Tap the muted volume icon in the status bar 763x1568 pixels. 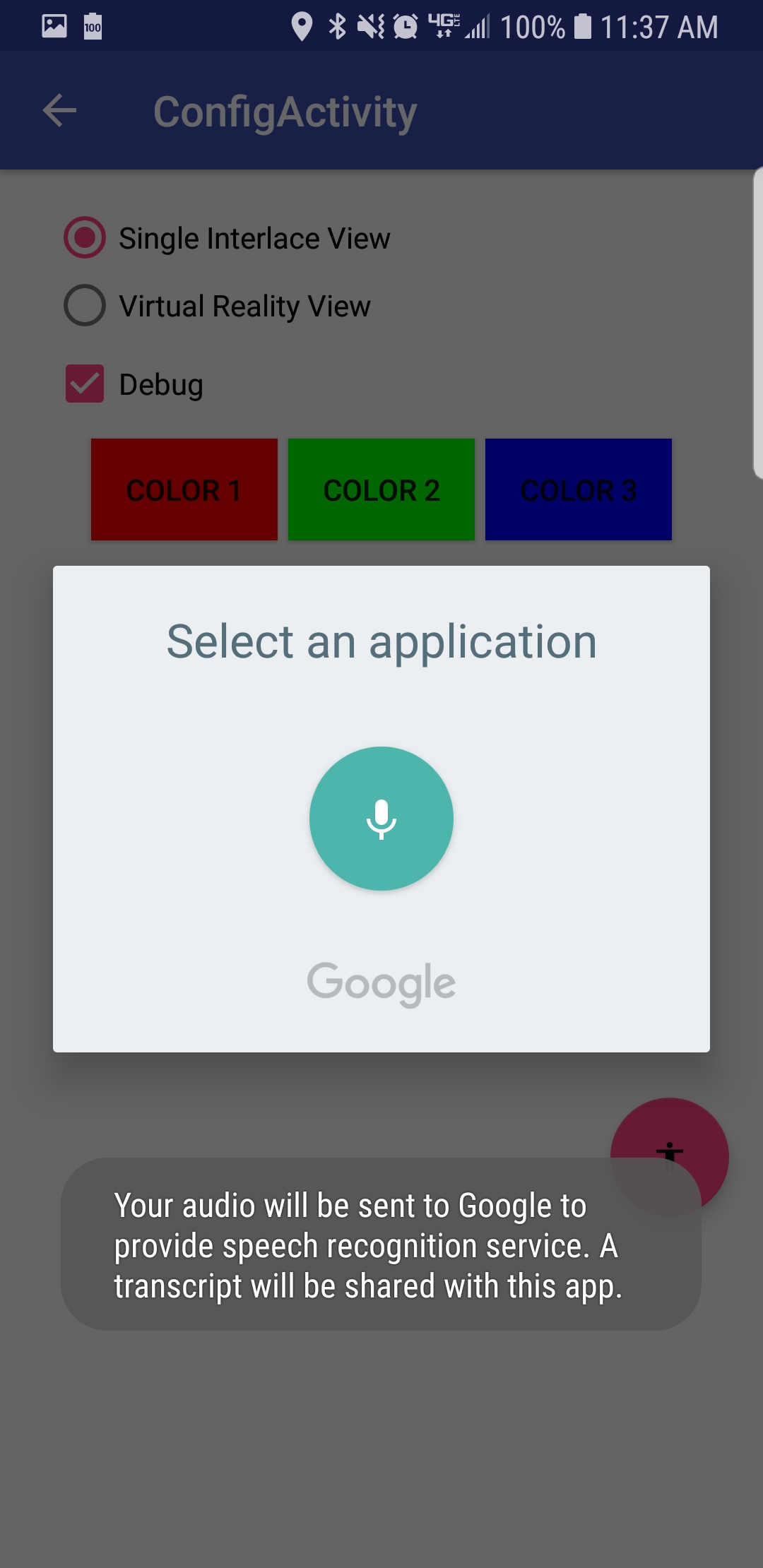(370, 26)
